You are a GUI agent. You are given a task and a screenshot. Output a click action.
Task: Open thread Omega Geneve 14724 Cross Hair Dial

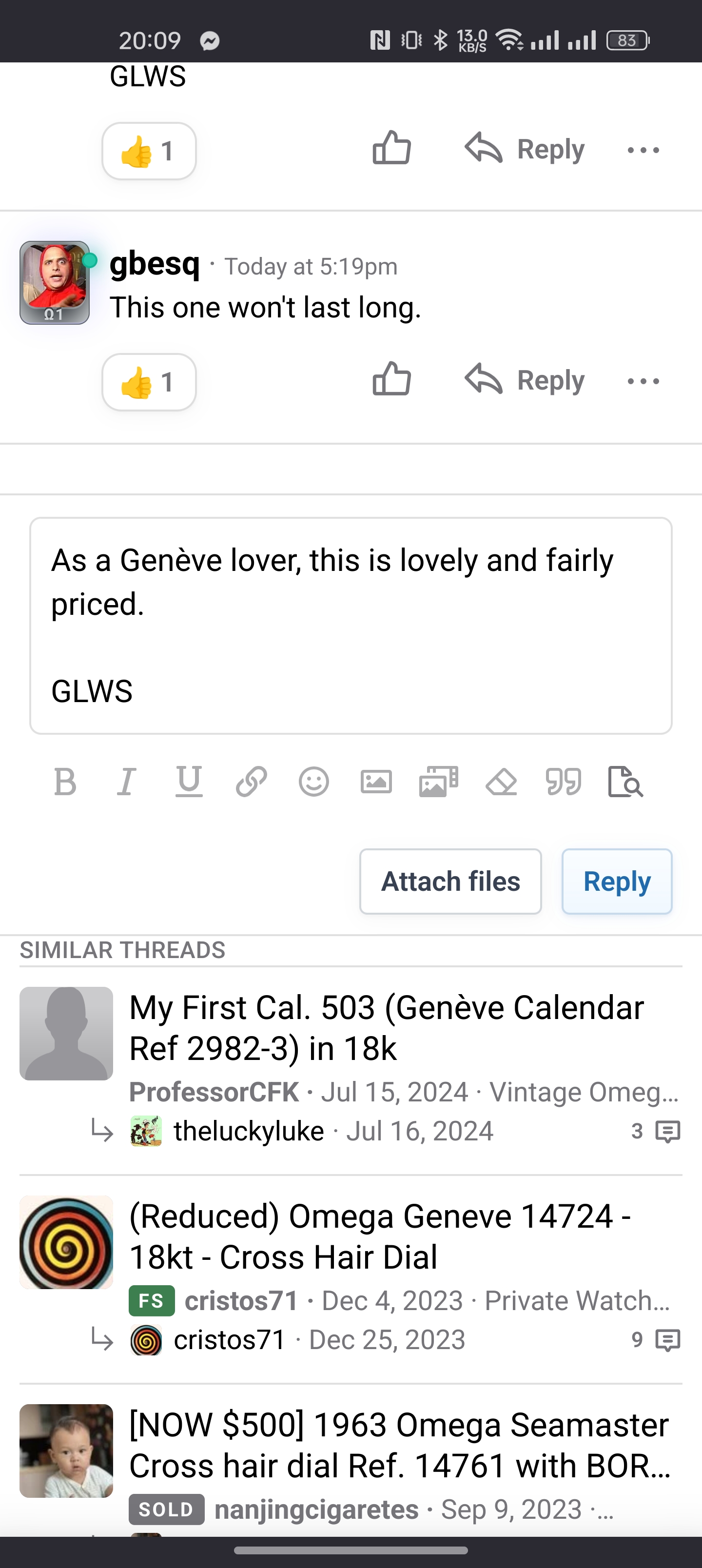380,1236
